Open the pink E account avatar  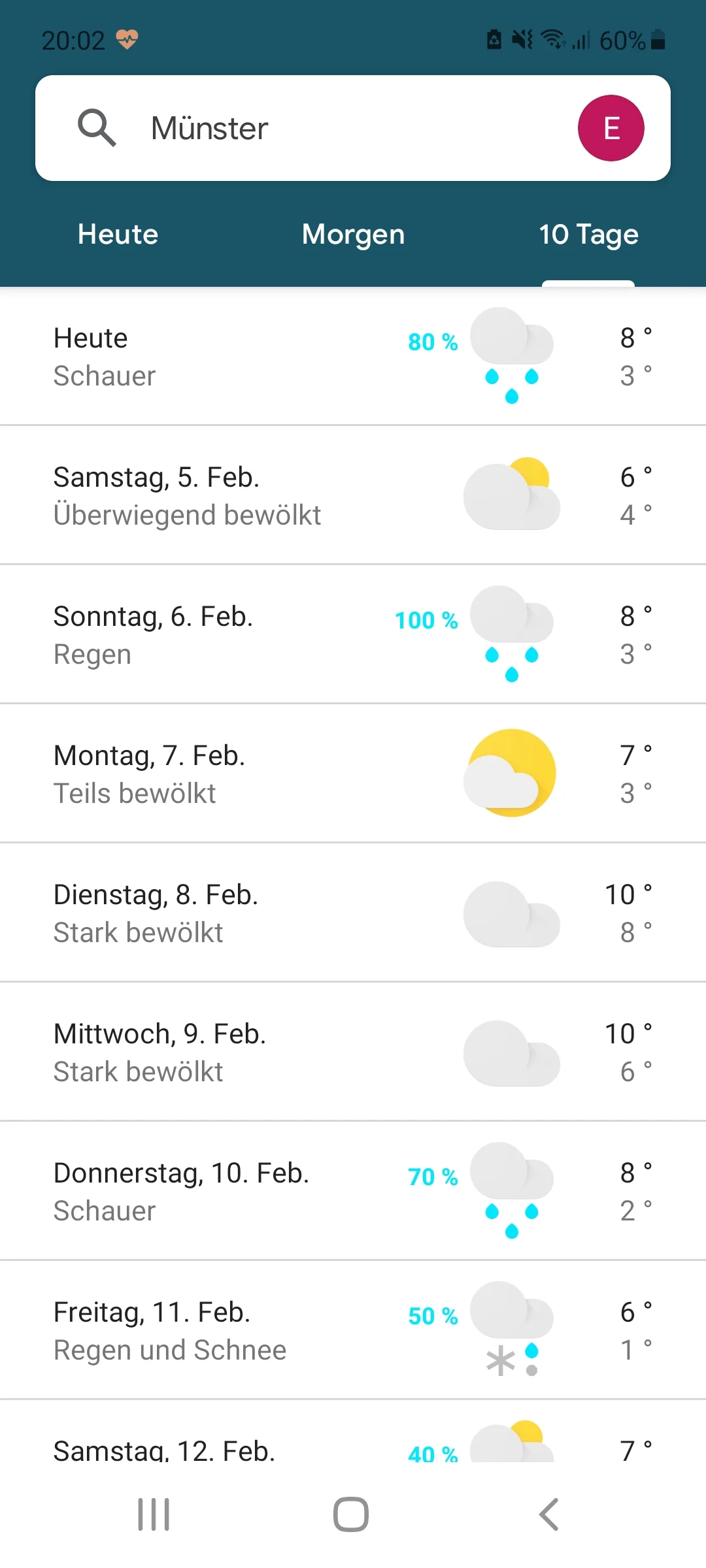point(611,128)
